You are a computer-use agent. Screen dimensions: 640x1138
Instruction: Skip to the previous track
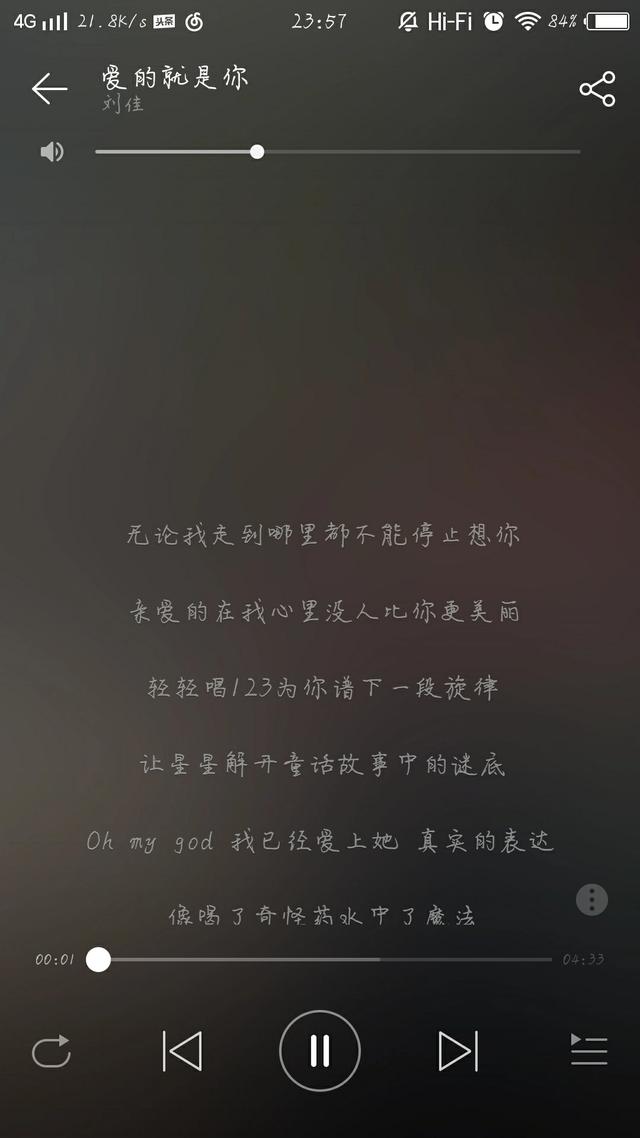[182, 1051]
